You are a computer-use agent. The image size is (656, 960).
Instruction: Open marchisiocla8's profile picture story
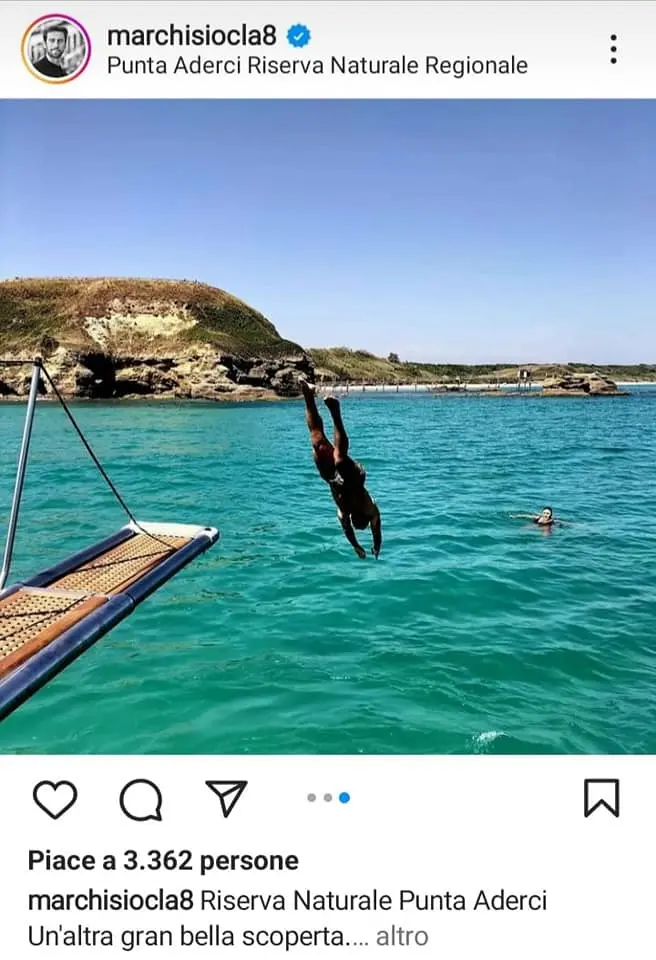click(55, 48)
